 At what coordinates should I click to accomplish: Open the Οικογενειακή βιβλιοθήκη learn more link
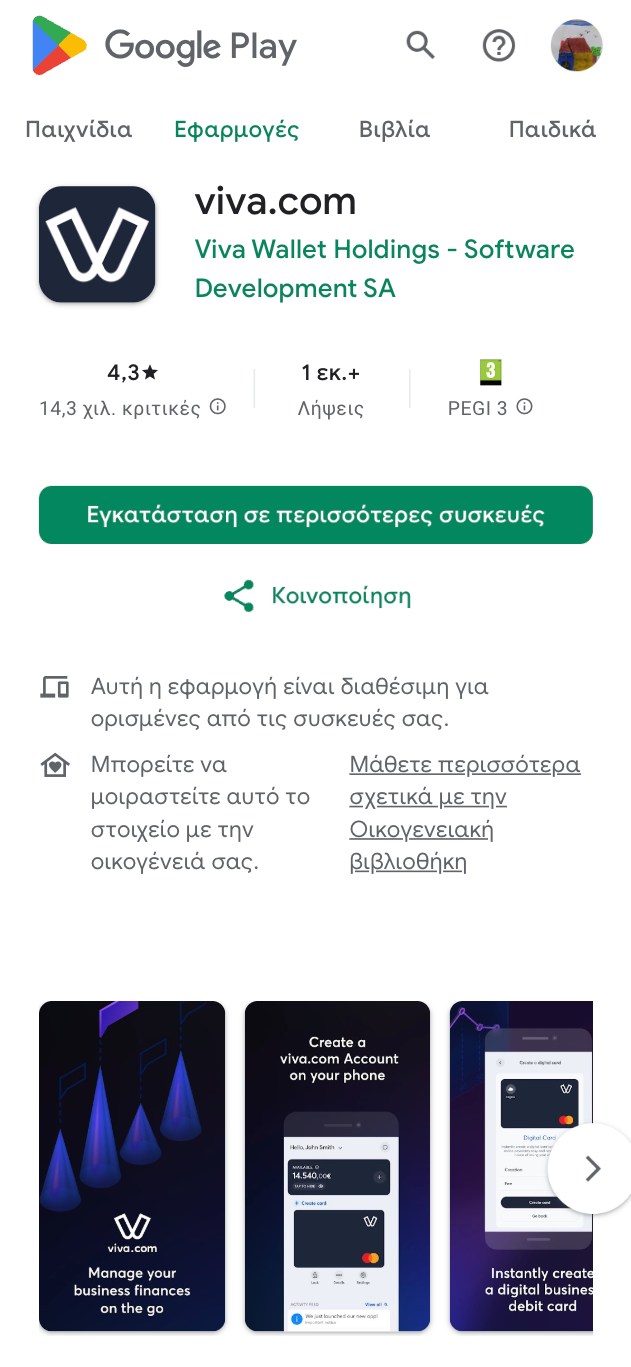coord(465,813)
